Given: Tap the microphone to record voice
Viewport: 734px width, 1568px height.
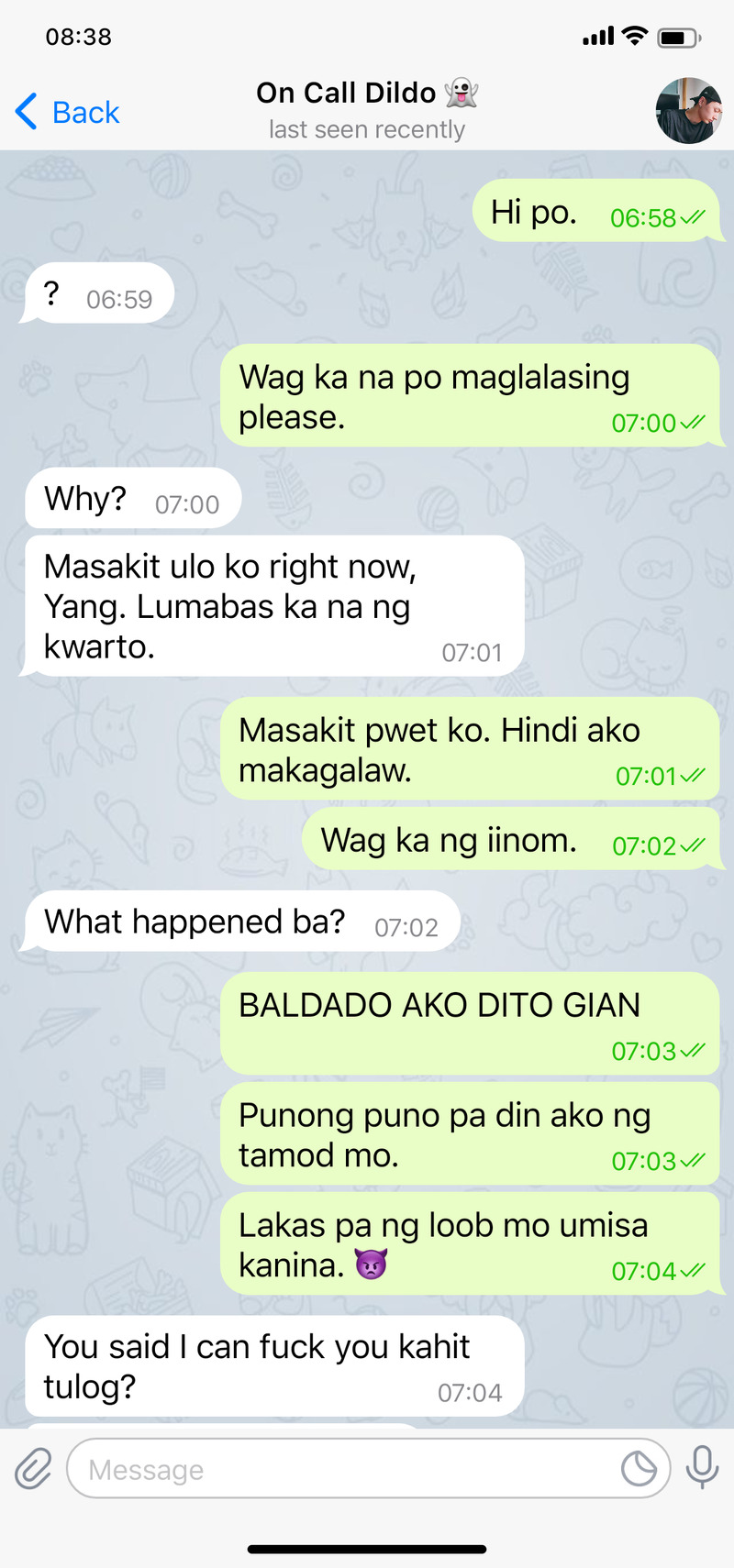Looking at the screenshot, I should (x=703, y=1467).
